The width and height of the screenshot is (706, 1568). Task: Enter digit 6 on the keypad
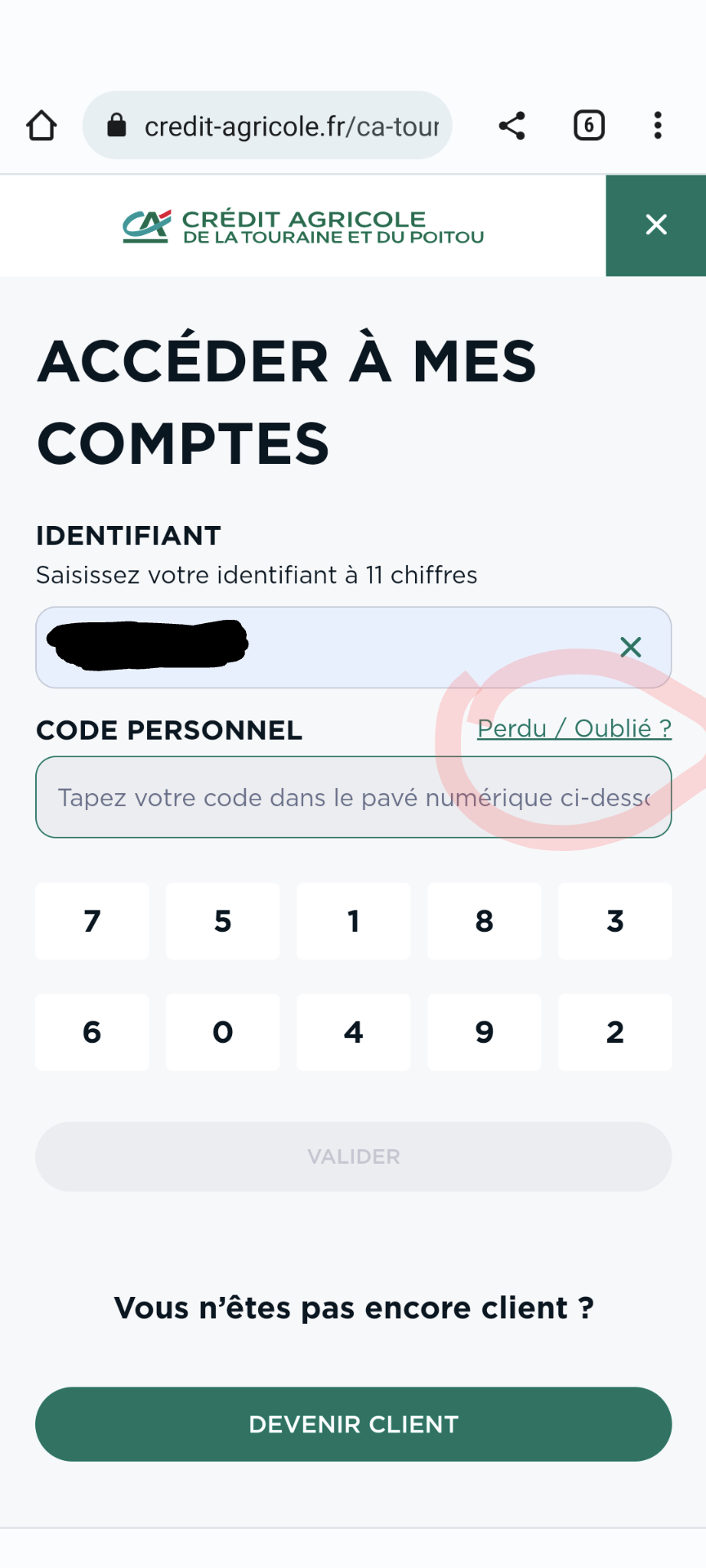point(92,1032)
